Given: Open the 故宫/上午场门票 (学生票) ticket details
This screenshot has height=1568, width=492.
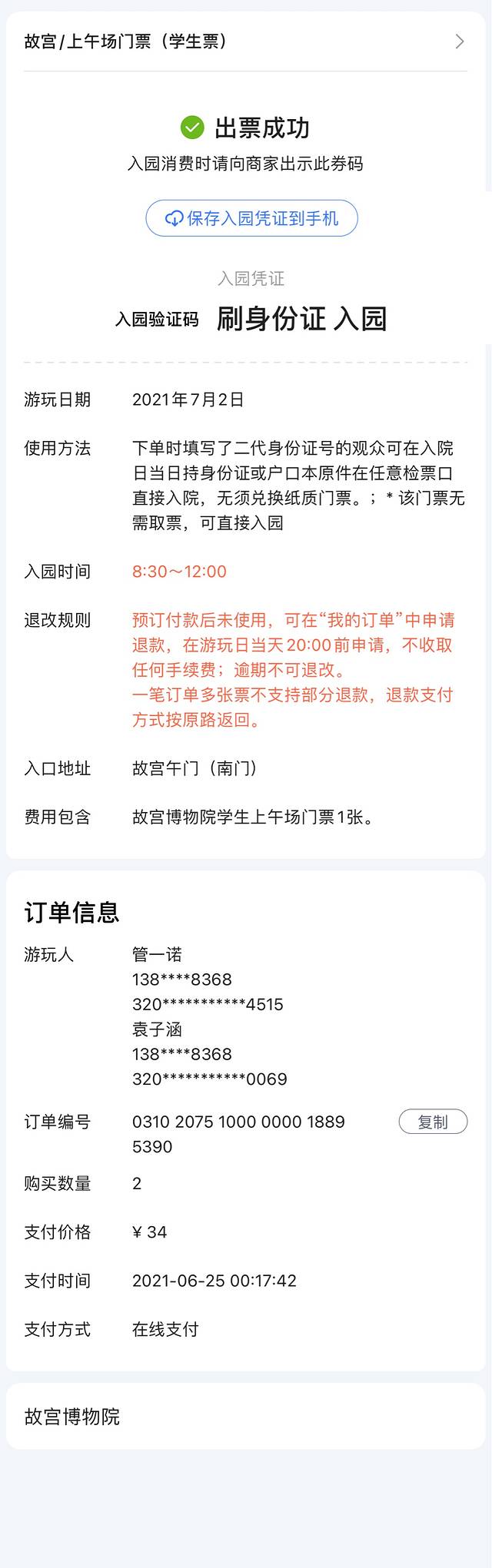Looking at the screenshot, I should 244,41.
